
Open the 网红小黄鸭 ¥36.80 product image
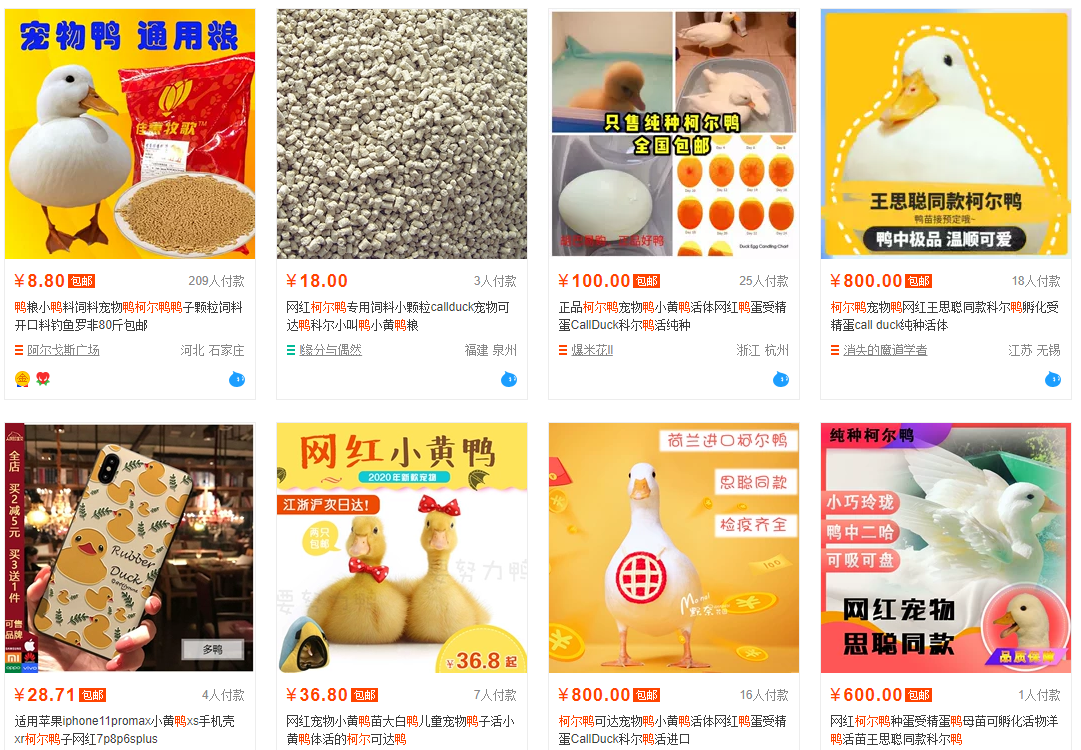tap(402, 547)
